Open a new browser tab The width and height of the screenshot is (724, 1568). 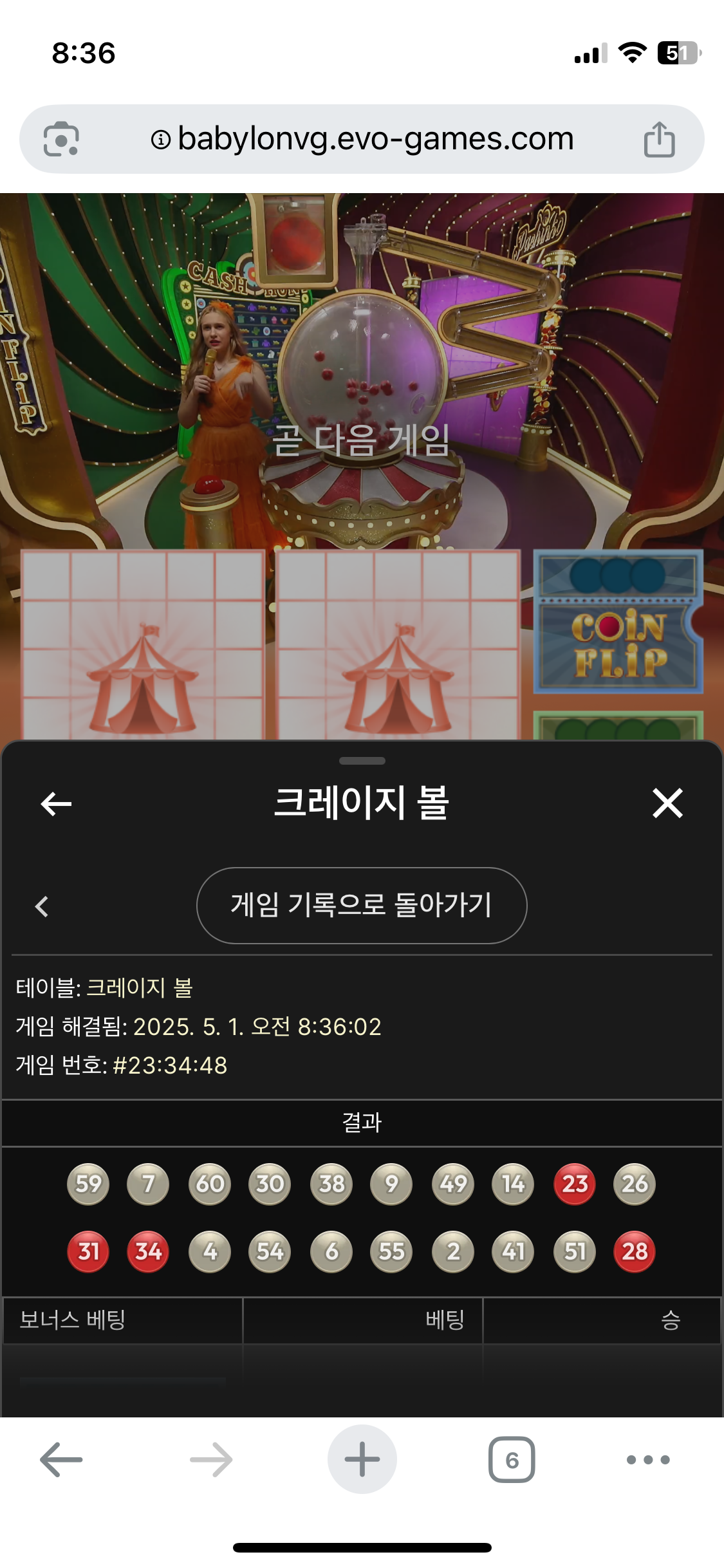[x=362, y=1459]
